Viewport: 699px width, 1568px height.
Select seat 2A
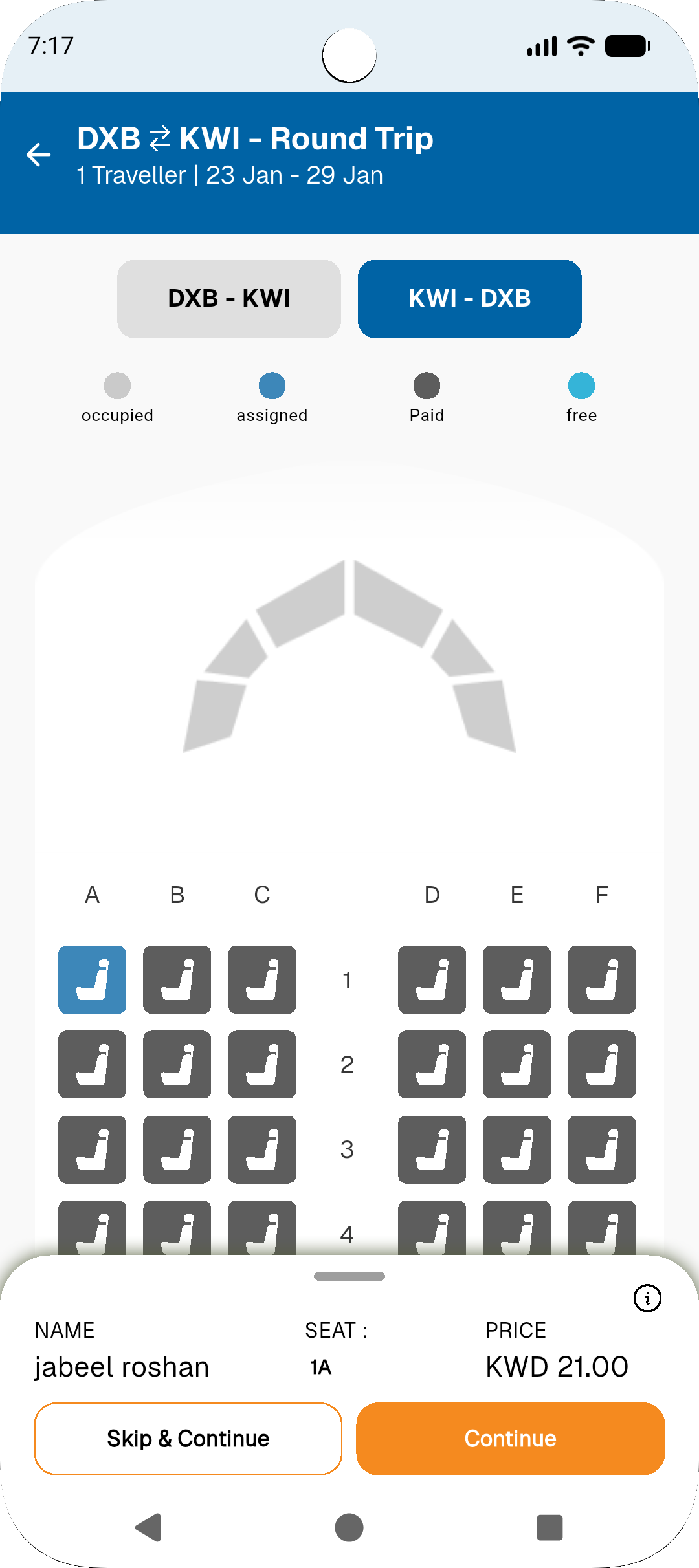pos(93,1064)
